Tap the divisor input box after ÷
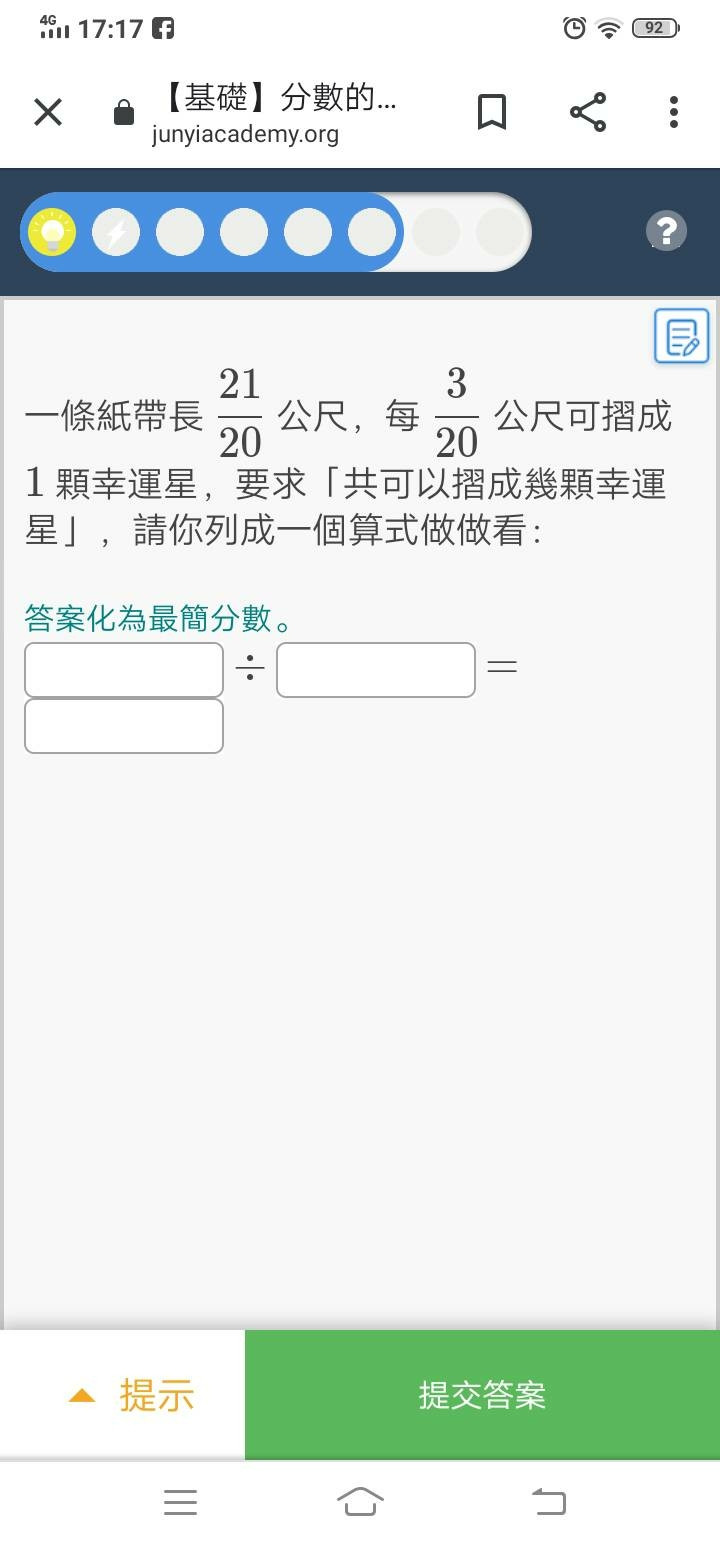This screenshot has width=720, height=1544. [376, 670]
